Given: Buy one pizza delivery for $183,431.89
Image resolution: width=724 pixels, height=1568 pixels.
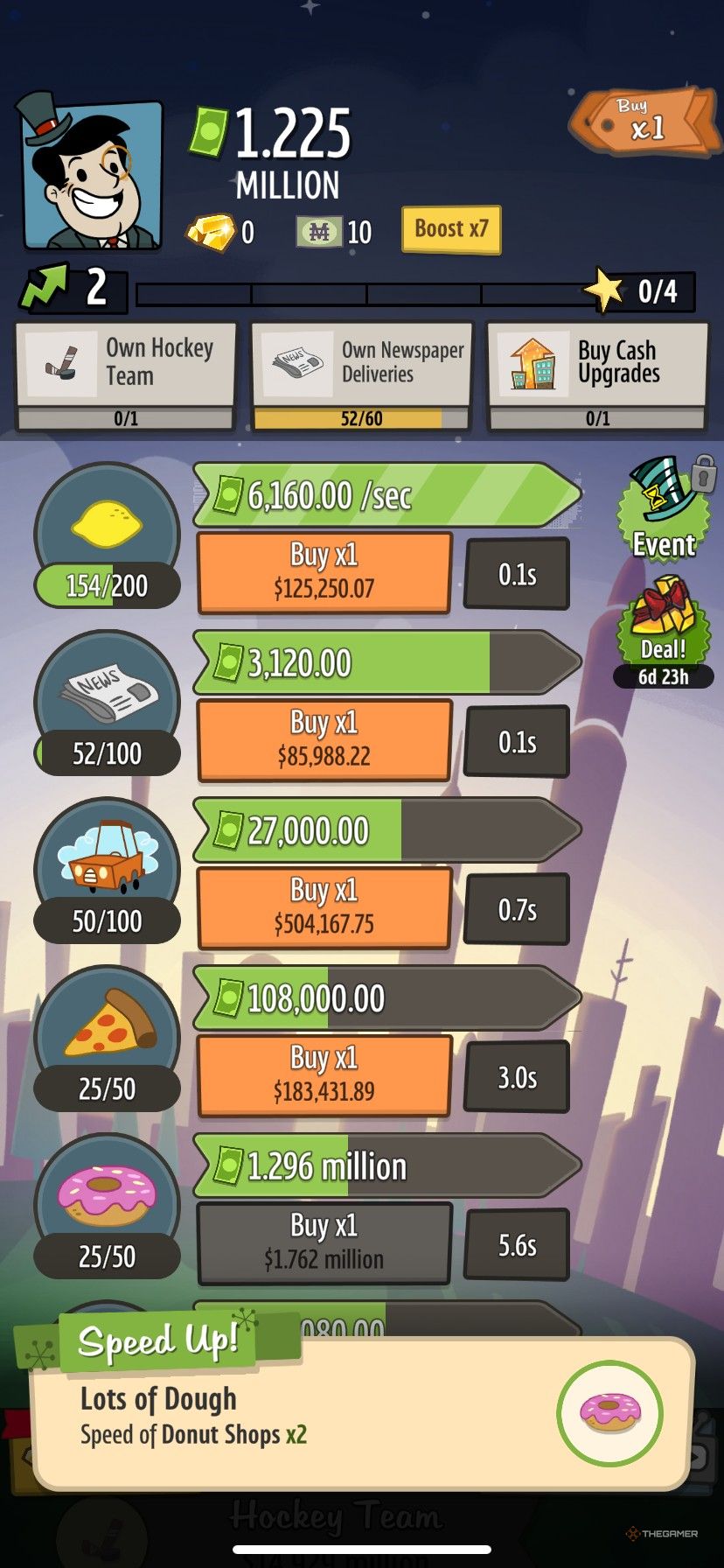Looking at the screenshot, I should coord(324,1075).
